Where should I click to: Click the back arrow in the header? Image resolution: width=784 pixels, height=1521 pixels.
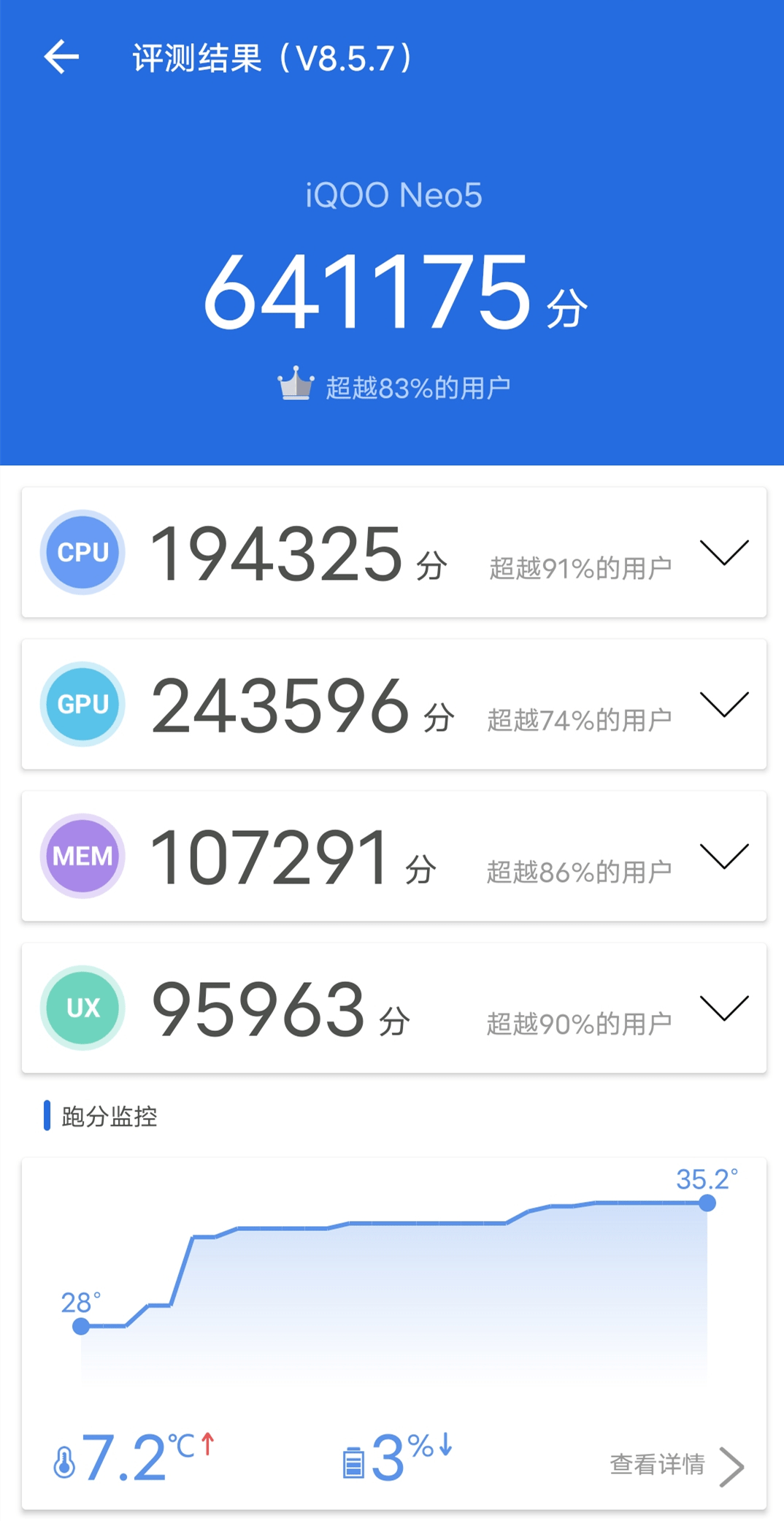61,57
